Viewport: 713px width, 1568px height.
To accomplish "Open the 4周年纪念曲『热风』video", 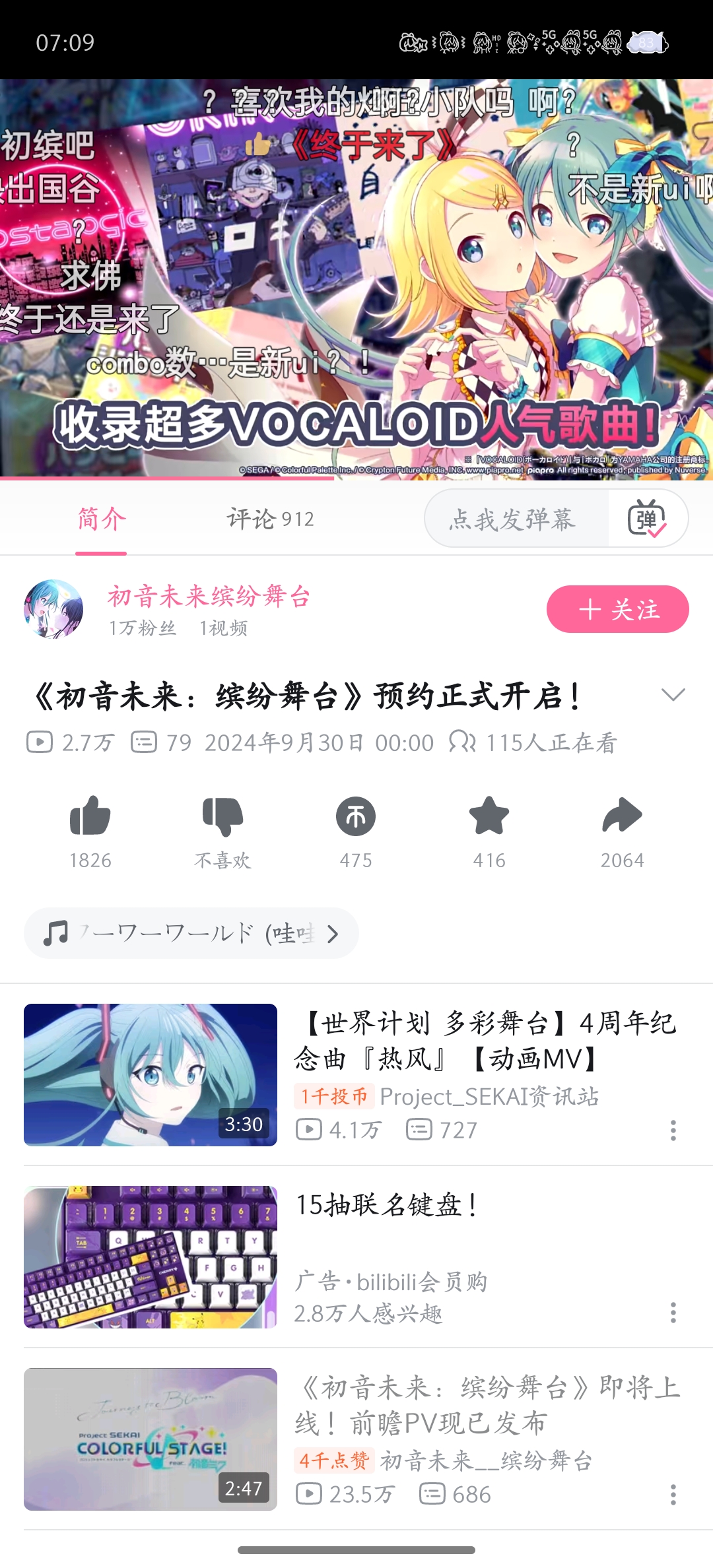I will coord(485,1041).
